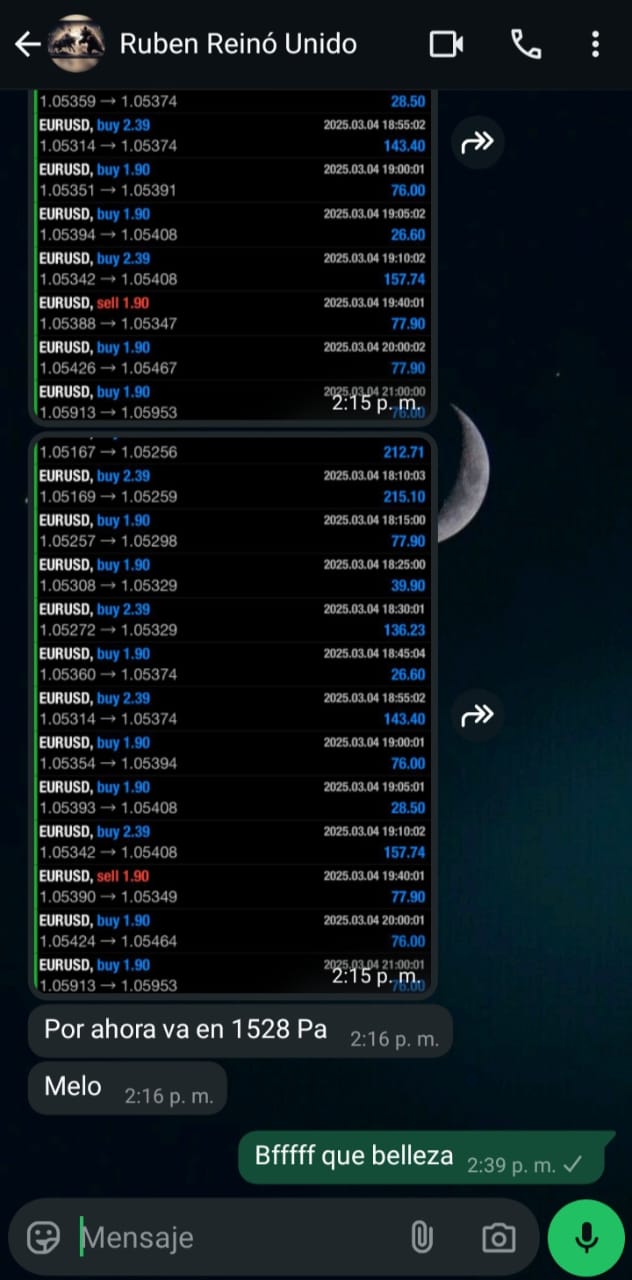Open the emoji picker

[43, 1238]
